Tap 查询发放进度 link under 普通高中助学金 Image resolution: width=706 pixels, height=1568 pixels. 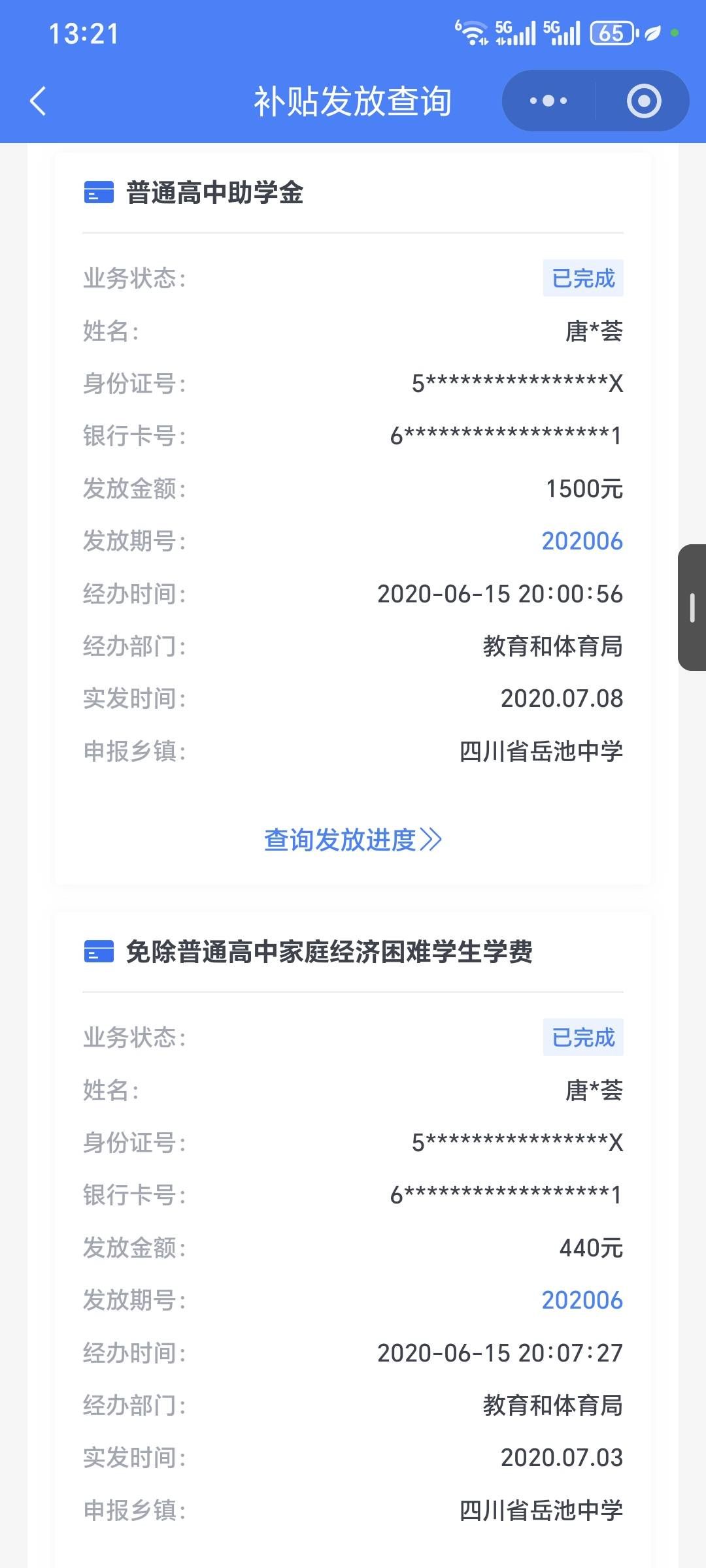352,840
